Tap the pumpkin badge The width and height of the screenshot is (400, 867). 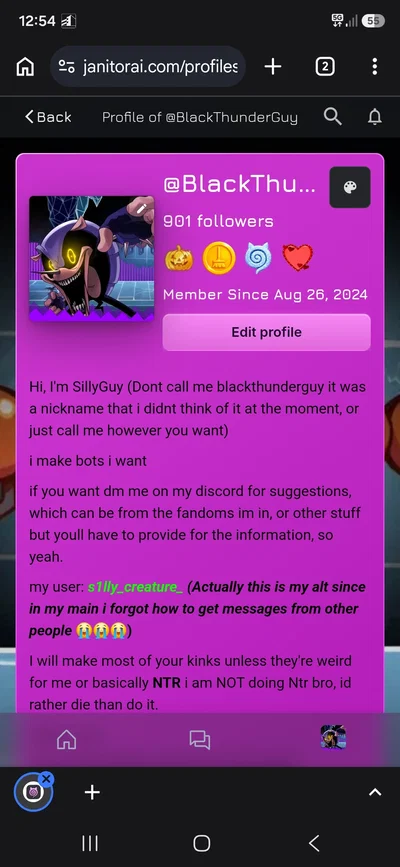(x=179, y=258)
